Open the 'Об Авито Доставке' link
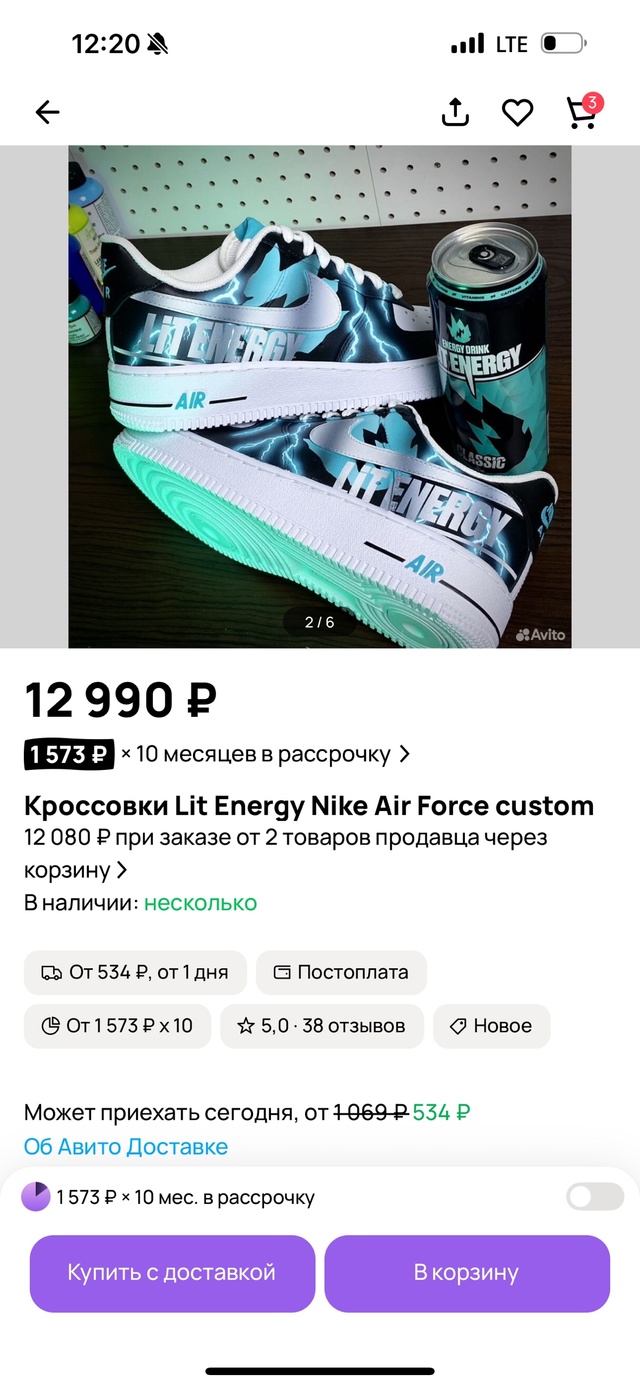 (126, 1147)
